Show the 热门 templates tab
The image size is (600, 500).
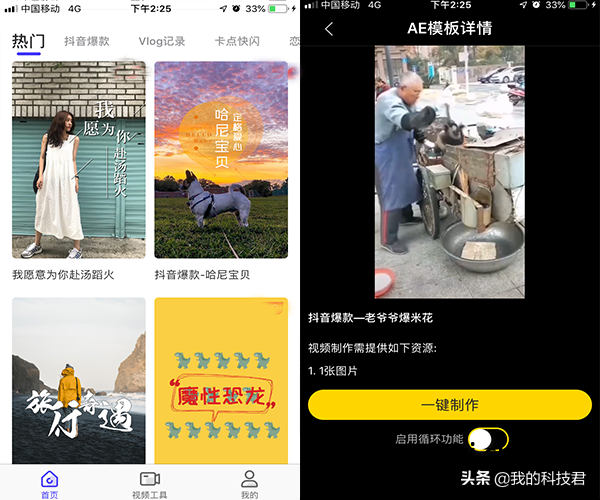pos(28,42)
